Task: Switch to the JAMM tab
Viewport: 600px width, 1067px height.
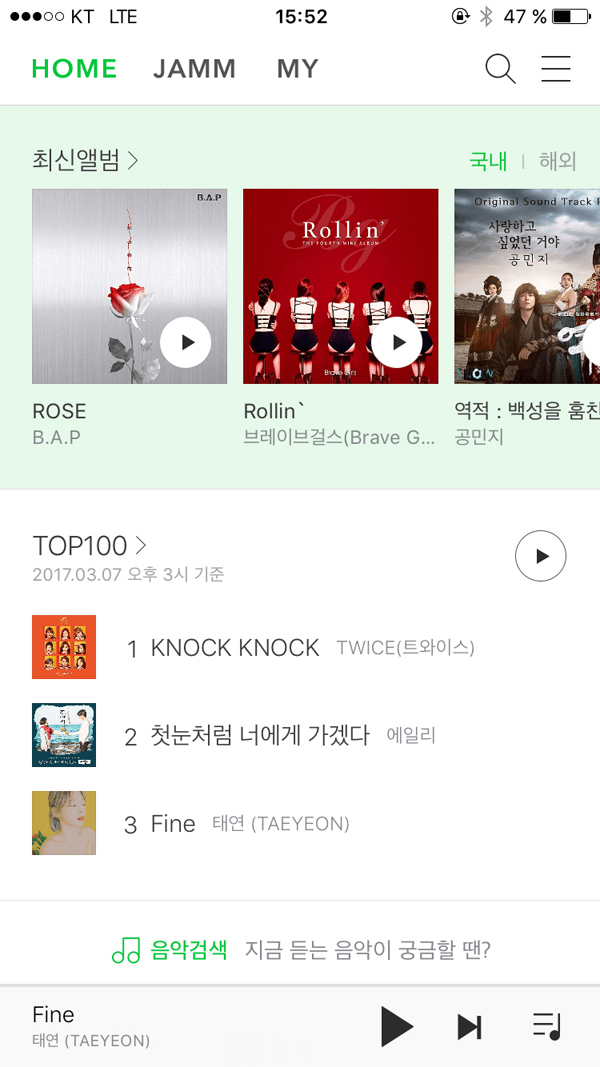Action: tap(194, 68)
